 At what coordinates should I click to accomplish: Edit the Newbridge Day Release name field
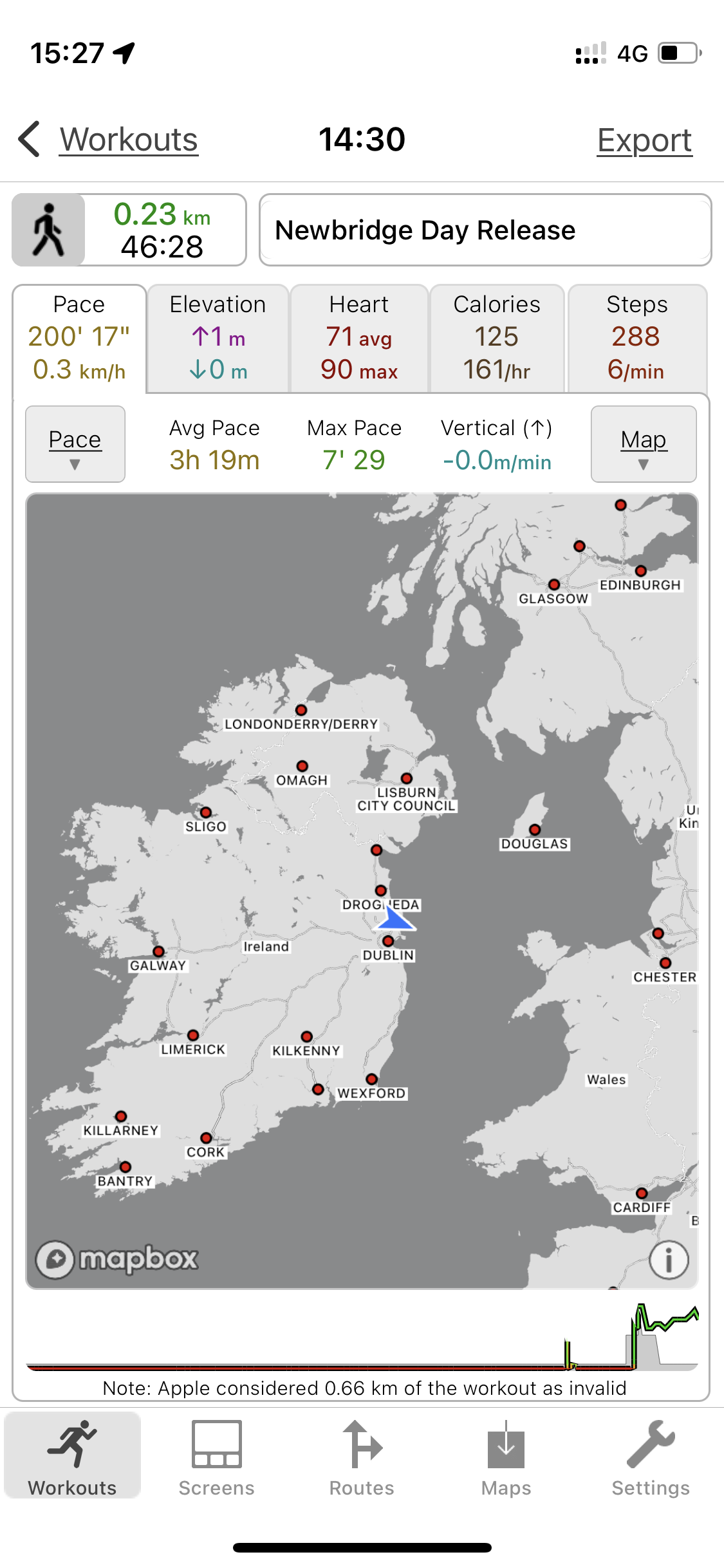pos(485,230)
